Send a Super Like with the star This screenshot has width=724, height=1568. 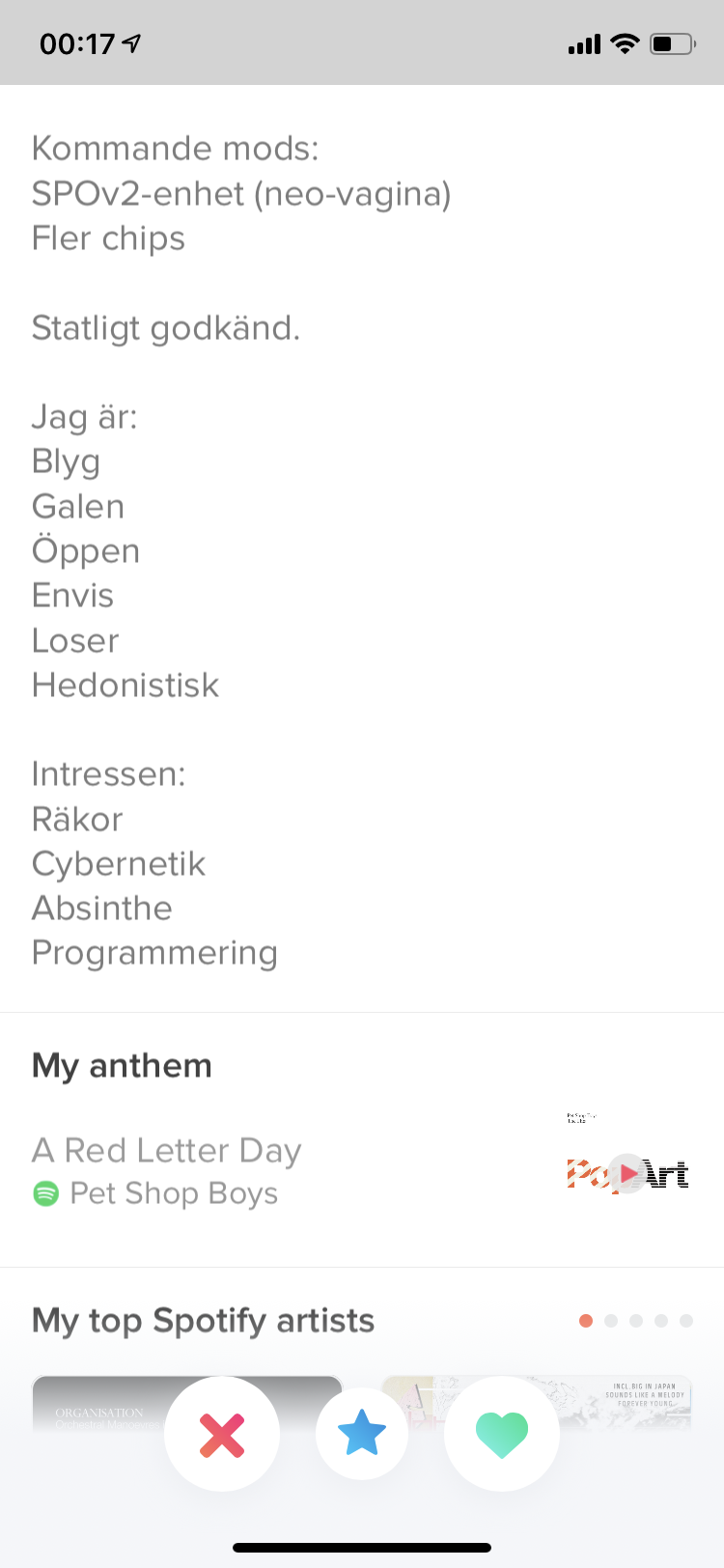point(362,1434)
